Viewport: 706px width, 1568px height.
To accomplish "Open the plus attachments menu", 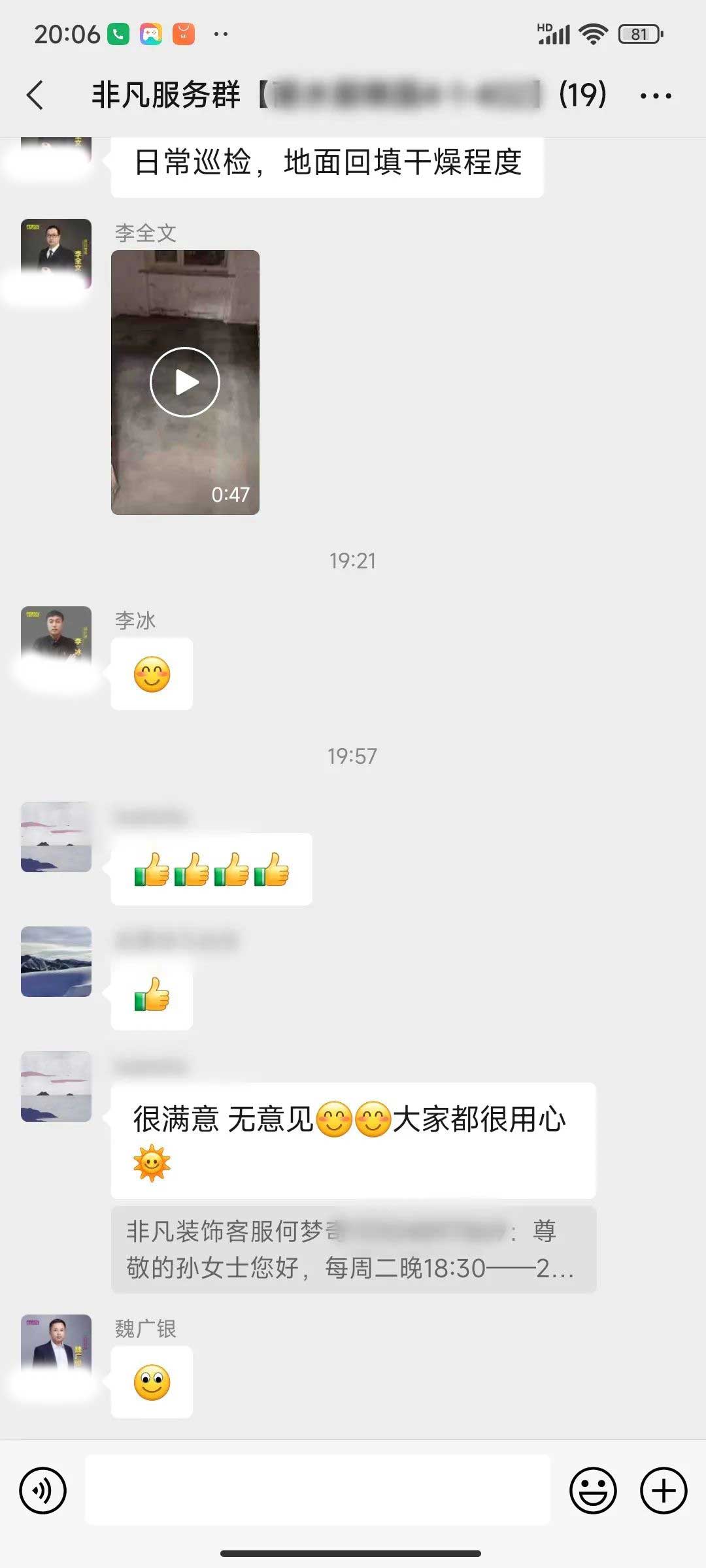I will click(x=663, y=1490).
